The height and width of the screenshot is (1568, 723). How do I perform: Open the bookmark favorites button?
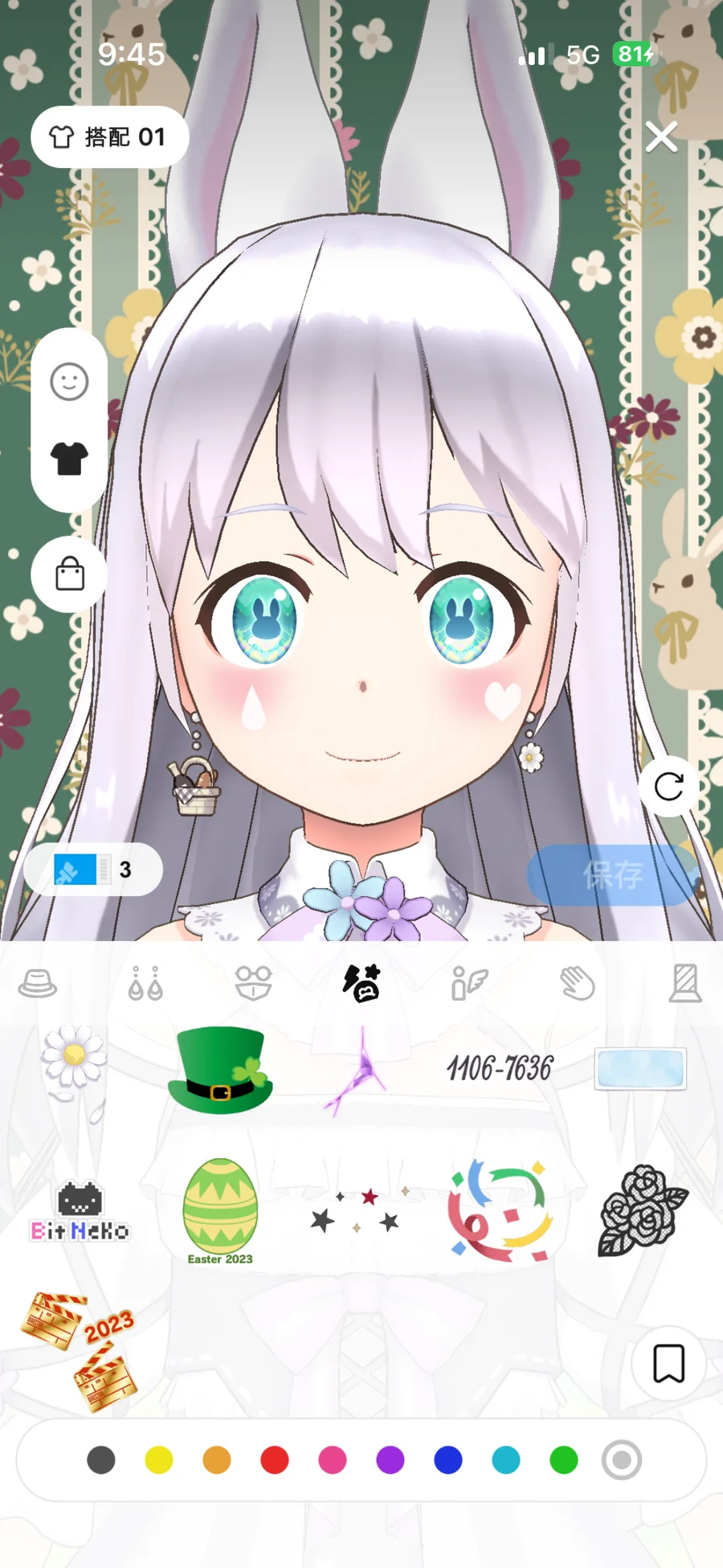(x=668, y=1363)
